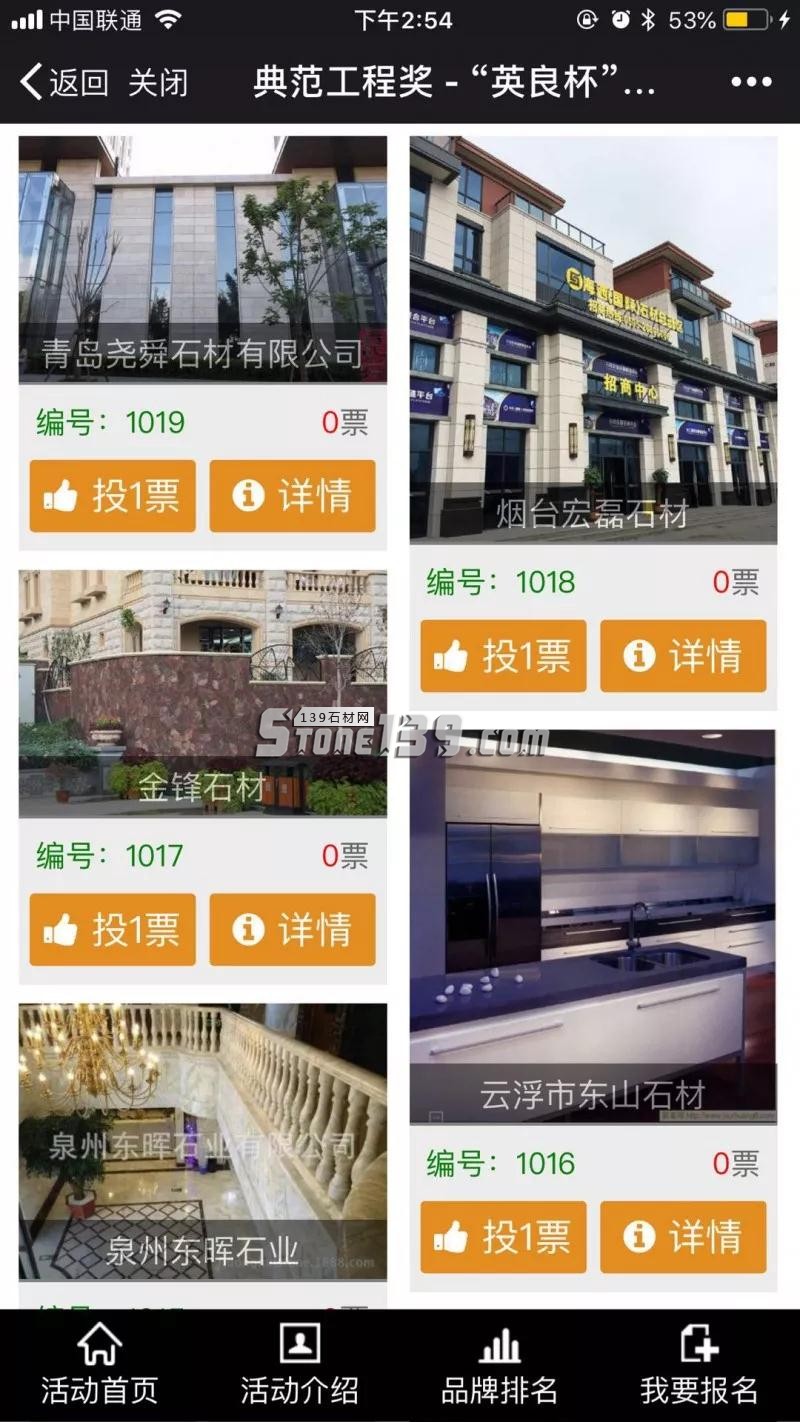Cast a vote for entry 1018
The image size is (800, 1422).
coord(502,656)
